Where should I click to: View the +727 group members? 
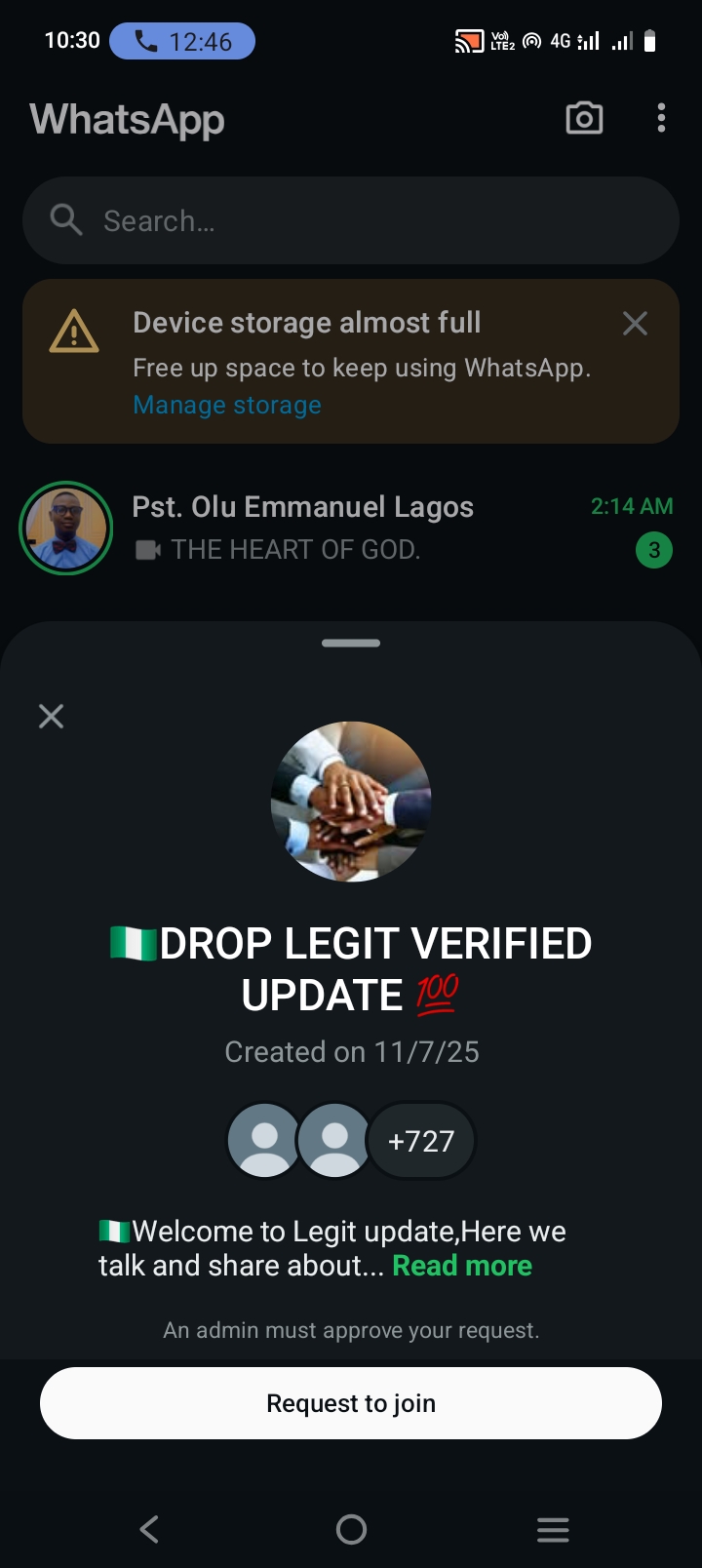point(420,1141)
